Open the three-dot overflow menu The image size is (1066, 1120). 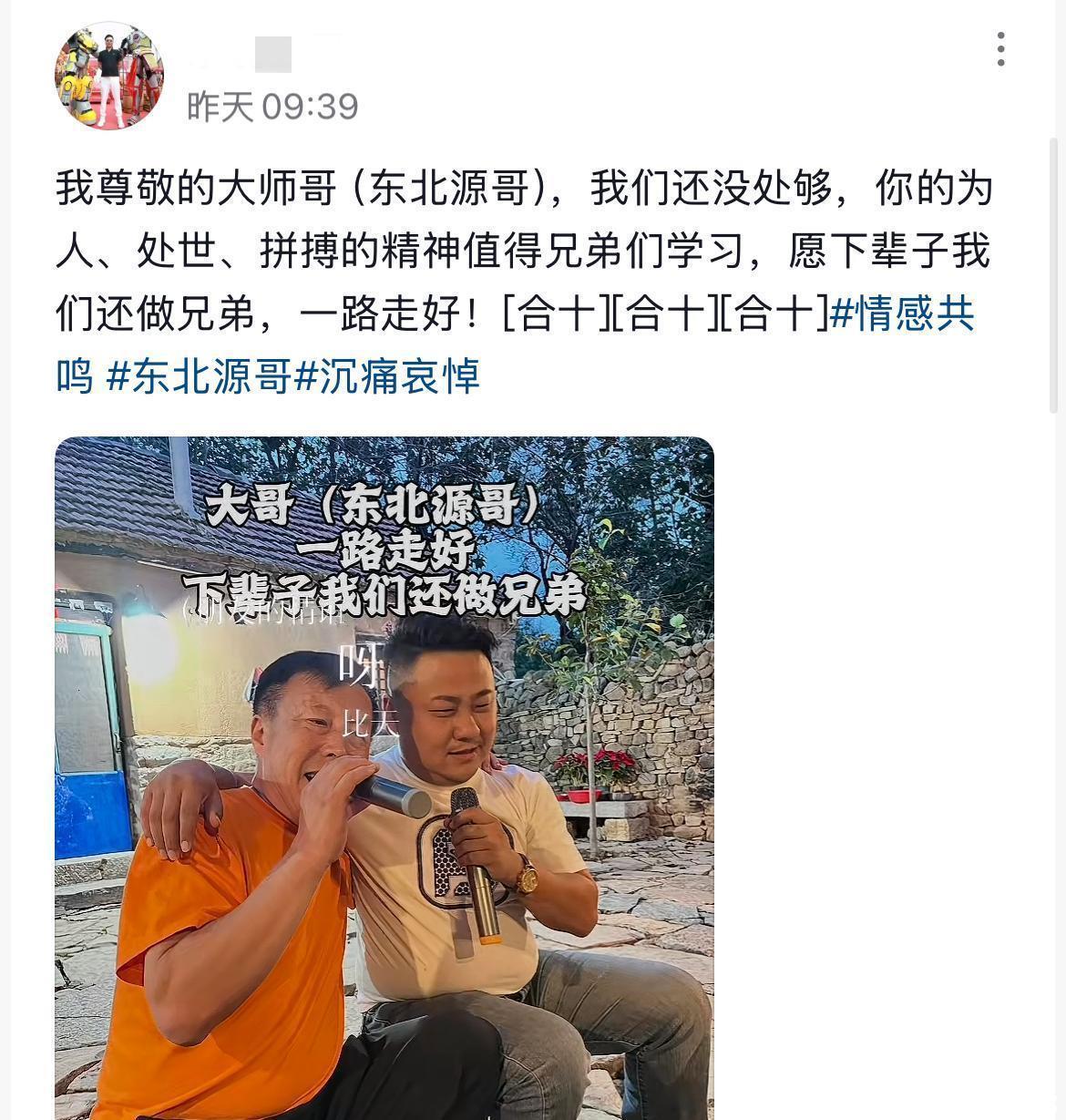[1000, 49]
